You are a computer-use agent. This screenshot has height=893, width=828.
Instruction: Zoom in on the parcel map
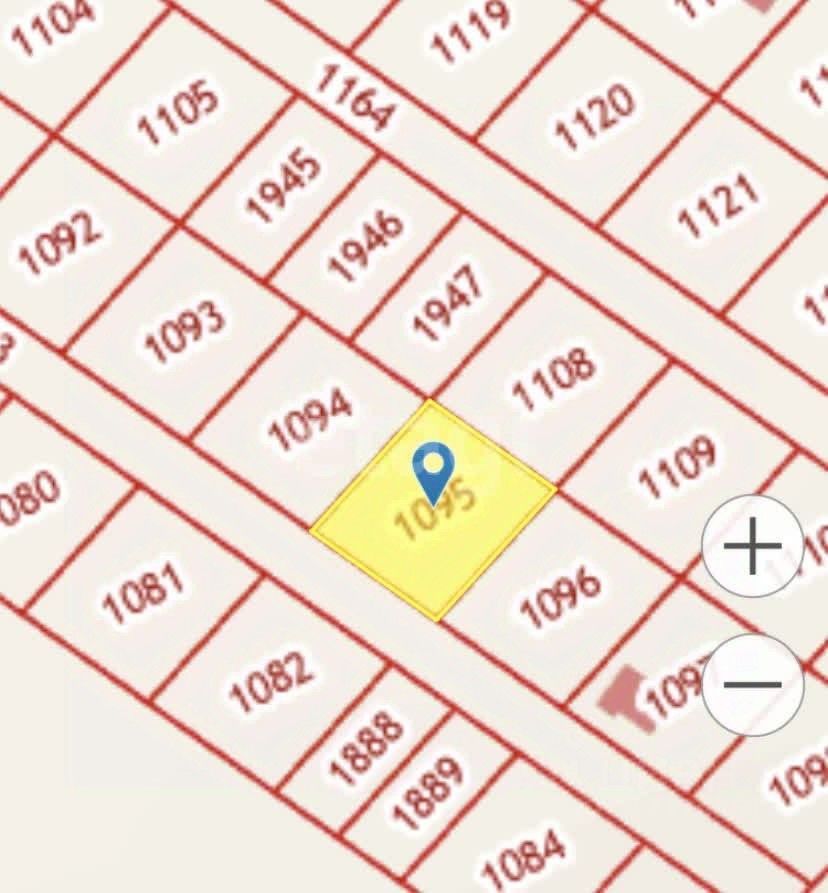click(752, 546)
